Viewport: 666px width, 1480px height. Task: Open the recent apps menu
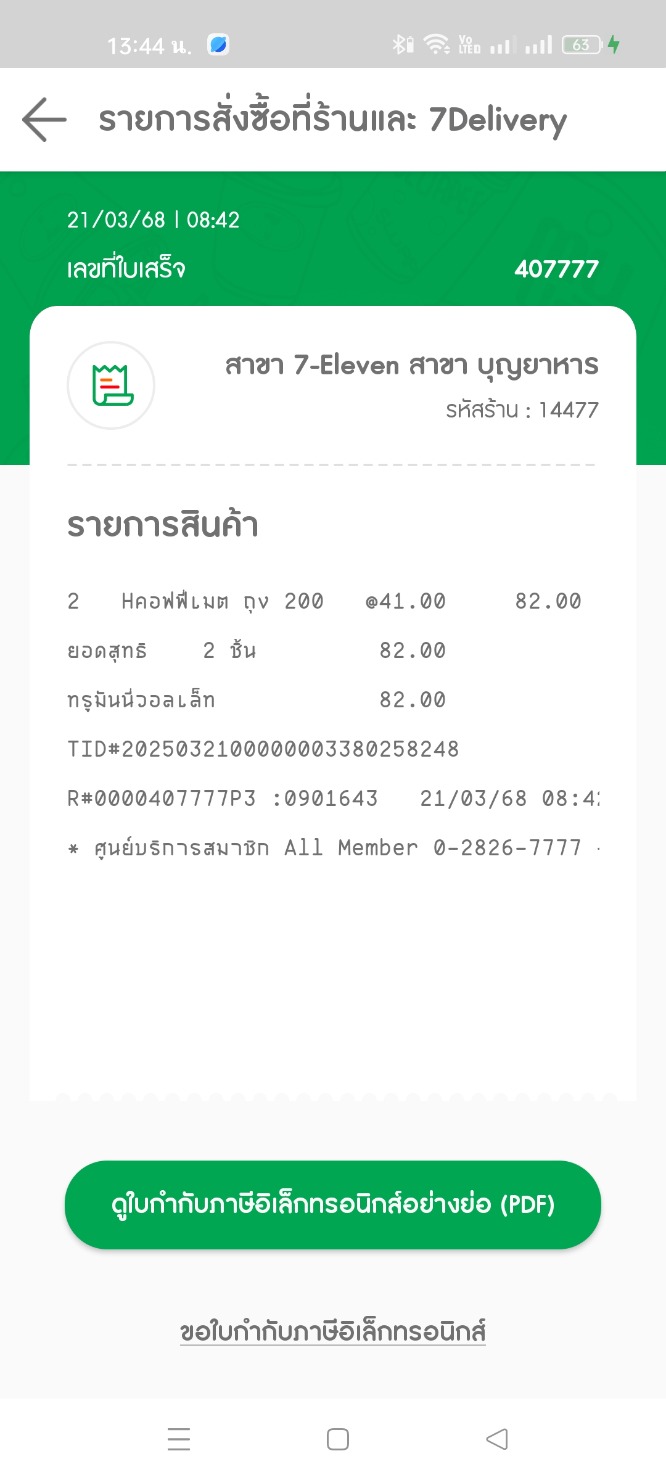pos(179,1439)
